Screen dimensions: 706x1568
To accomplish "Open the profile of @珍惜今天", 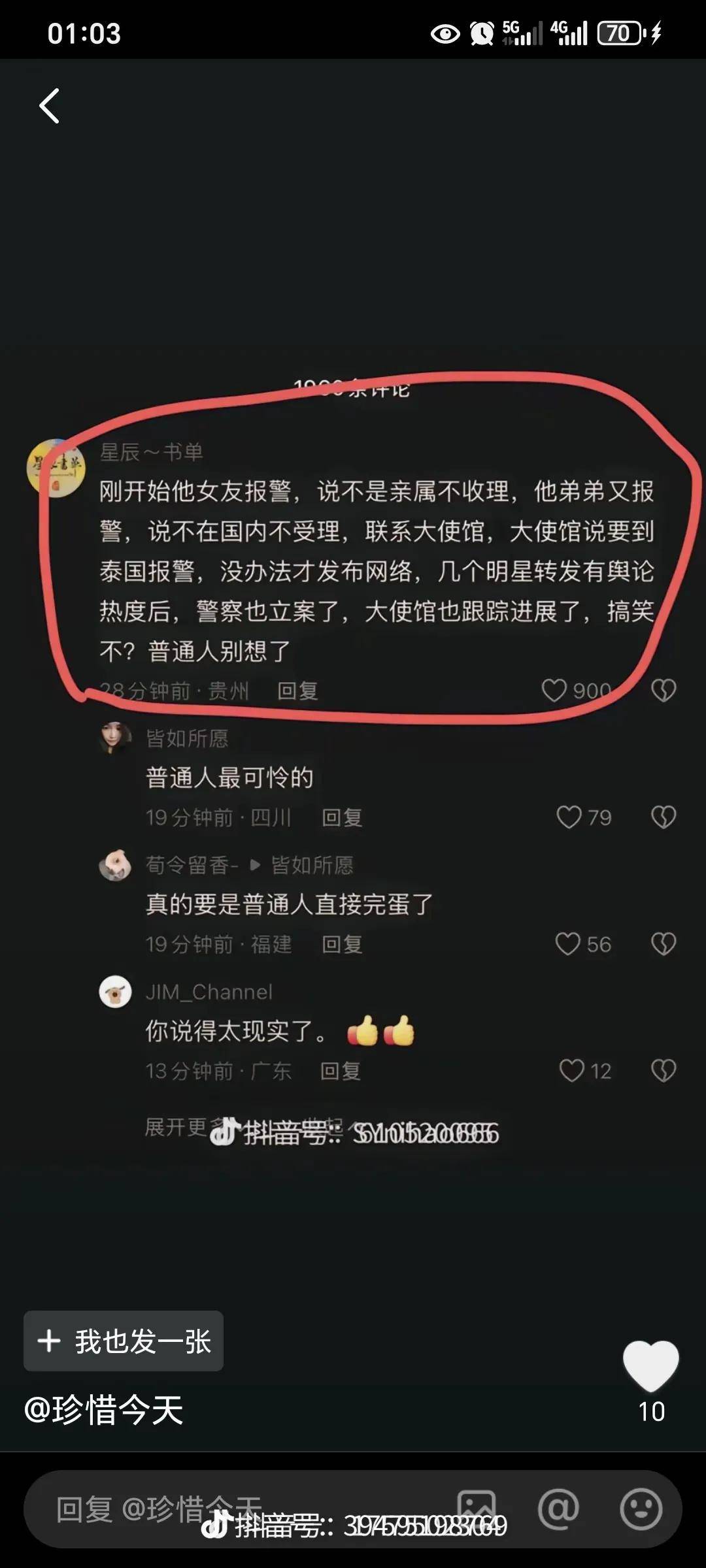I will coord(103,1410).
